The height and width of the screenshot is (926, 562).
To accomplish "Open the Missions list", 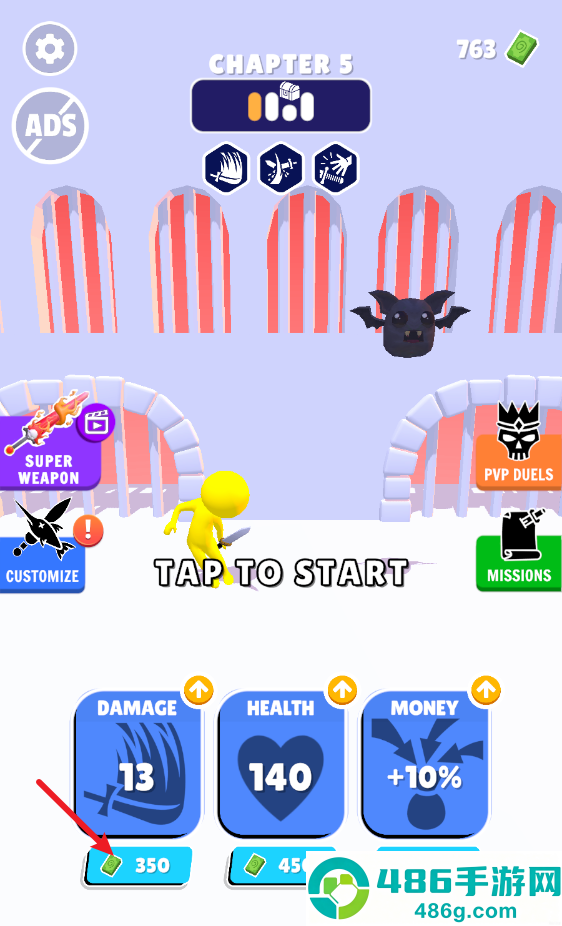I will point(518,550).
